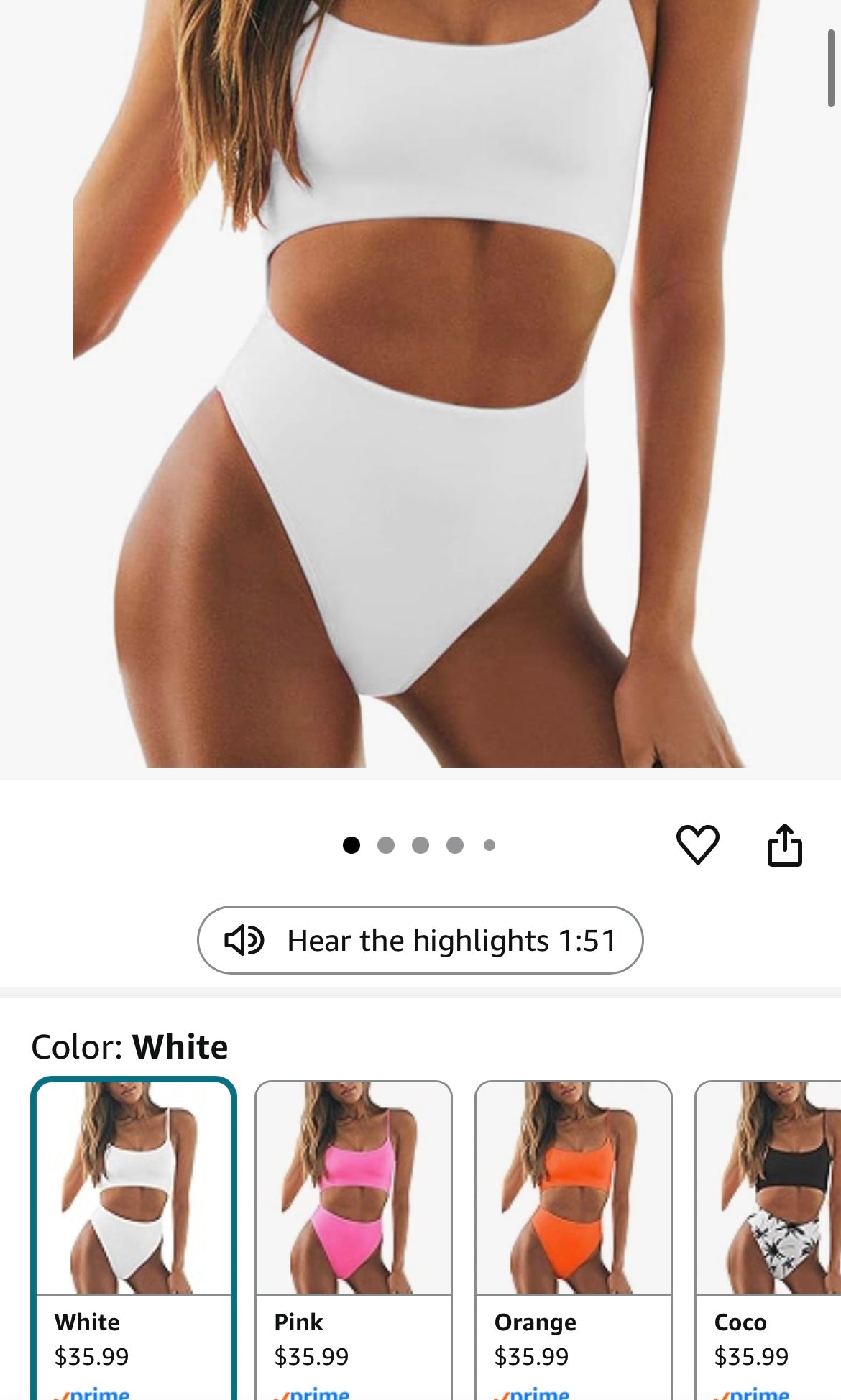Play Hear the highlights audio
Screen dimensions: 841x1400
click(420, 940)
